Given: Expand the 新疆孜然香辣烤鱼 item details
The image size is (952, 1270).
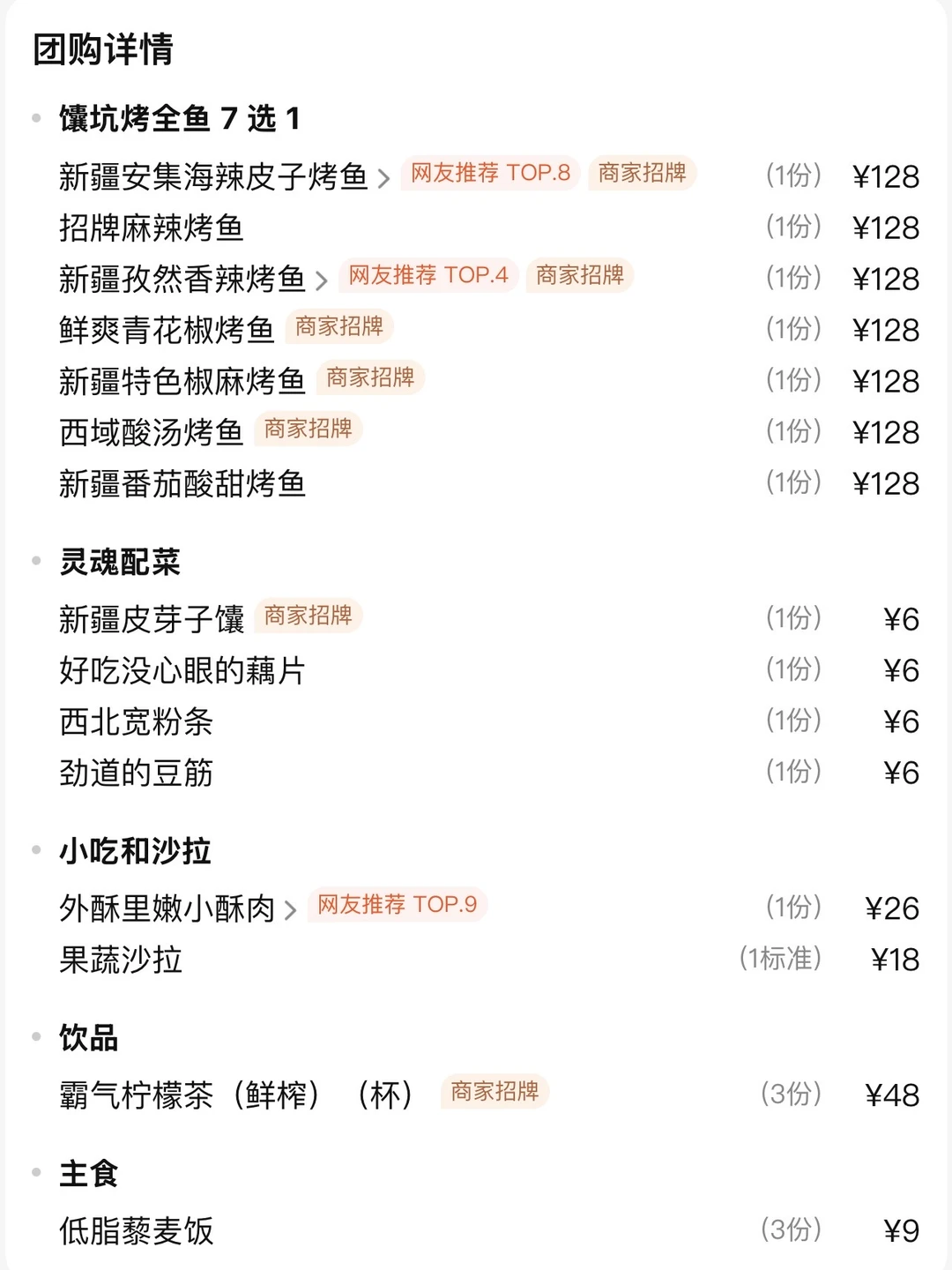Looking at the screenshot, I should click(320, 276).
